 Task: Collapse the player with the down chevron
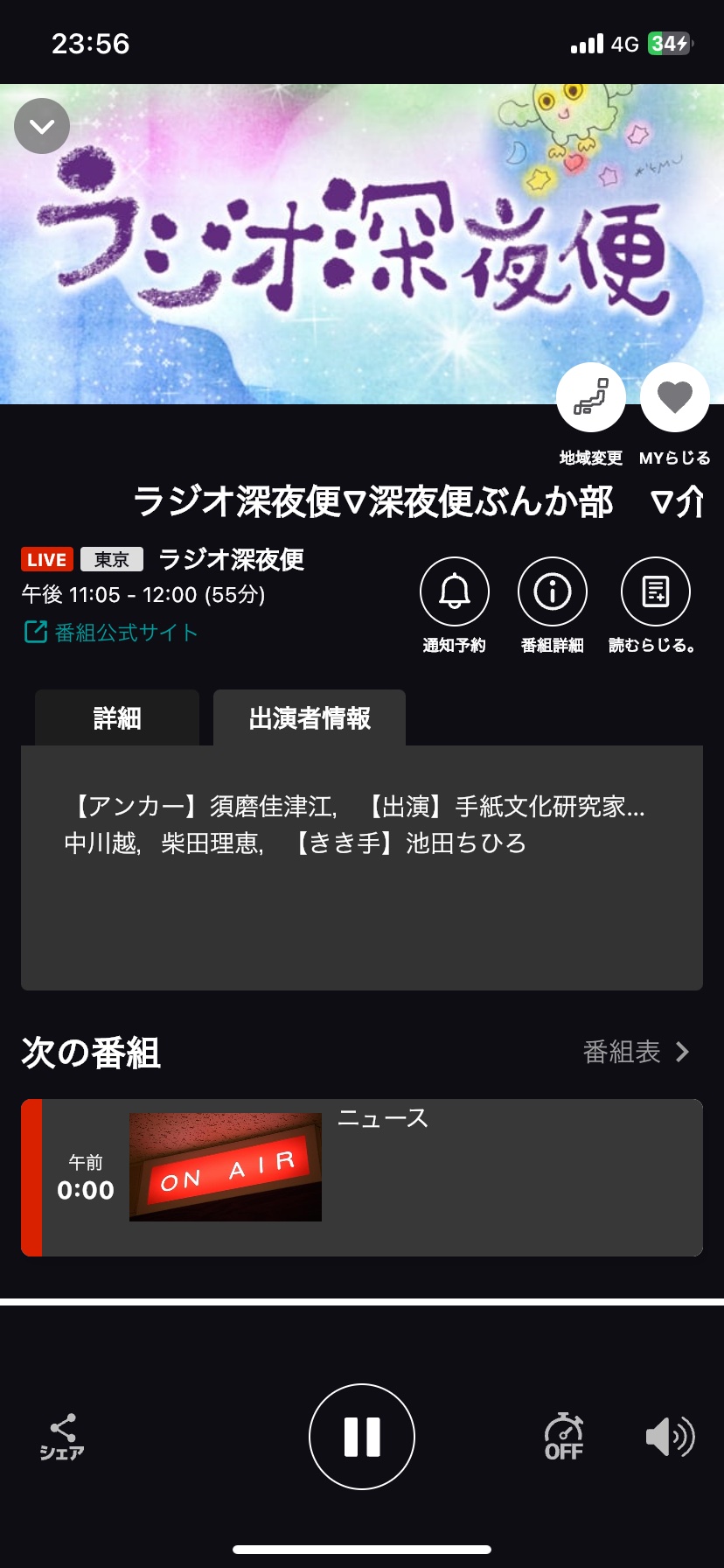42,126
